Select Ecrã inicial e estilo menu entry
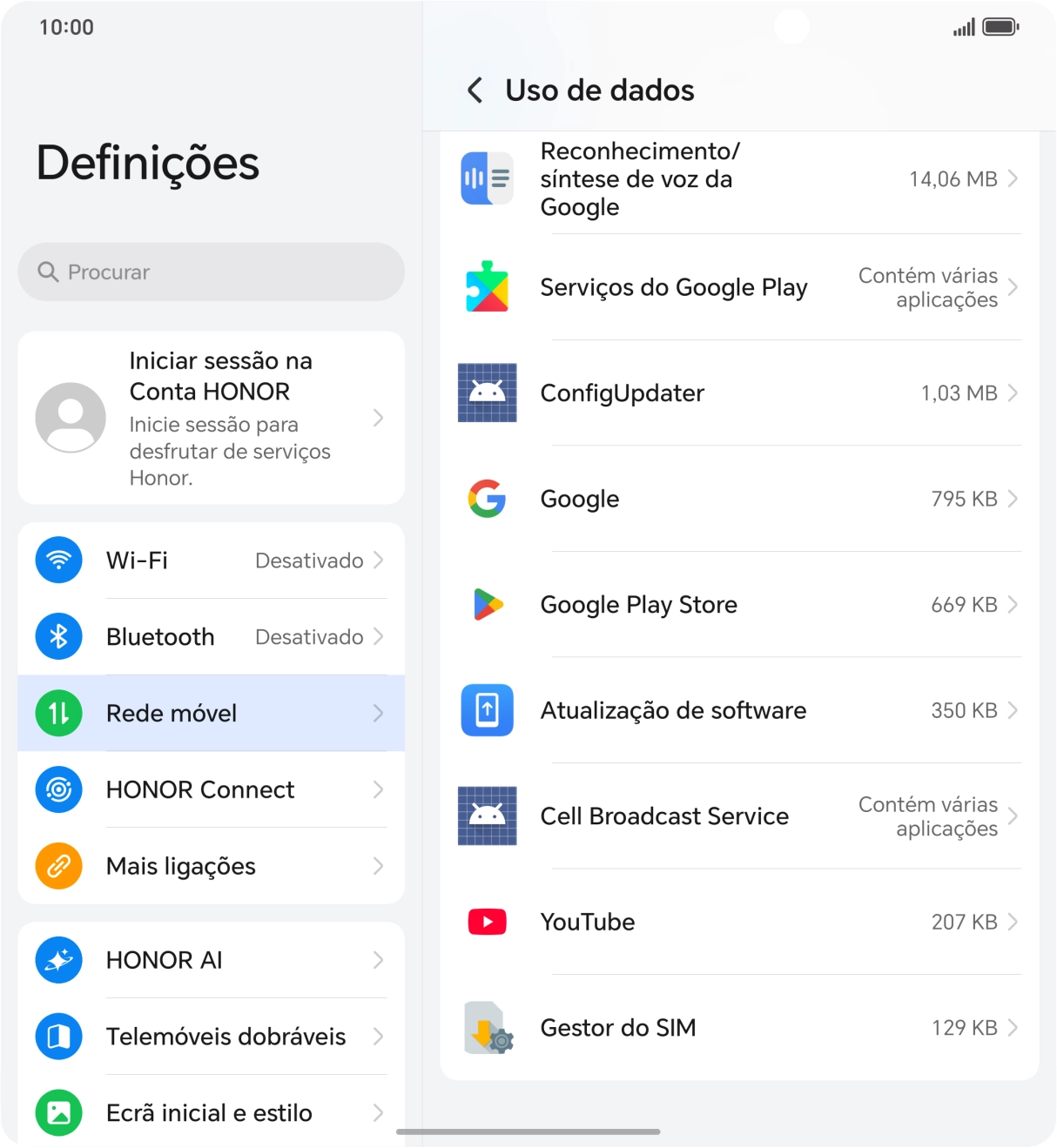 click(x=211, y=1112)
